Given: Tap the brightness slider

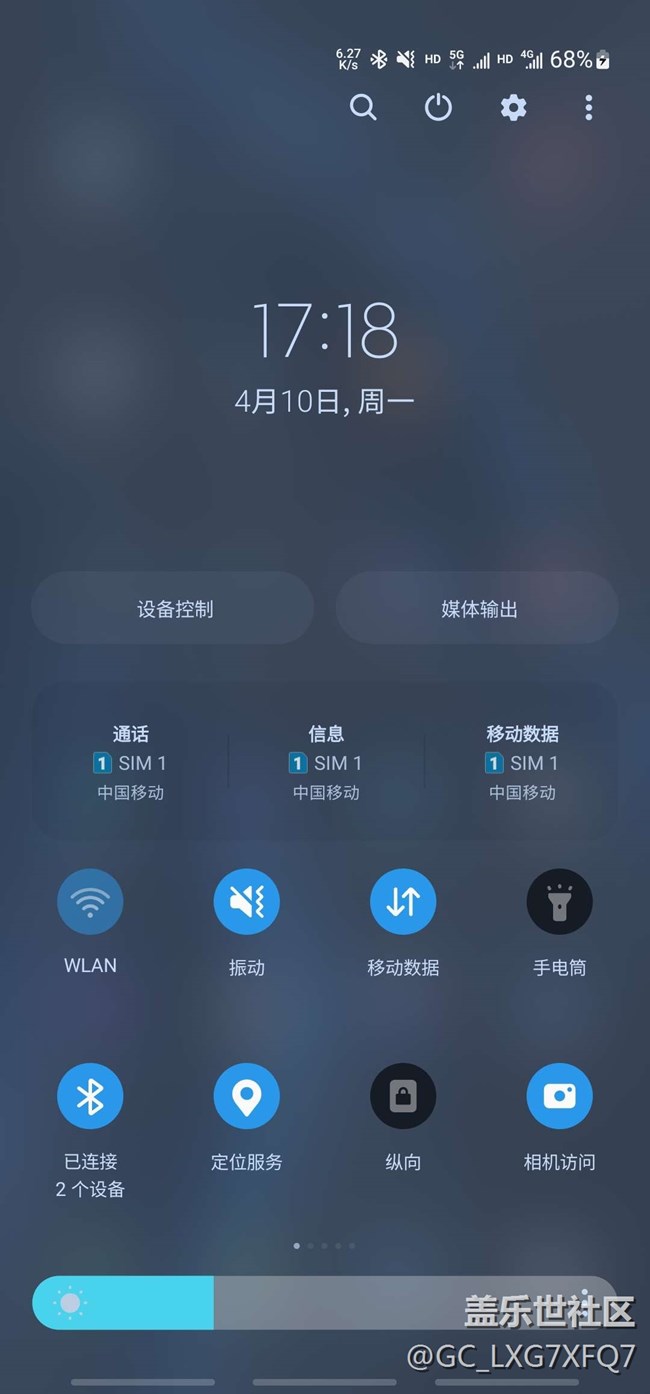Looking at the screenshot, I should click(x=325, y=1303).
